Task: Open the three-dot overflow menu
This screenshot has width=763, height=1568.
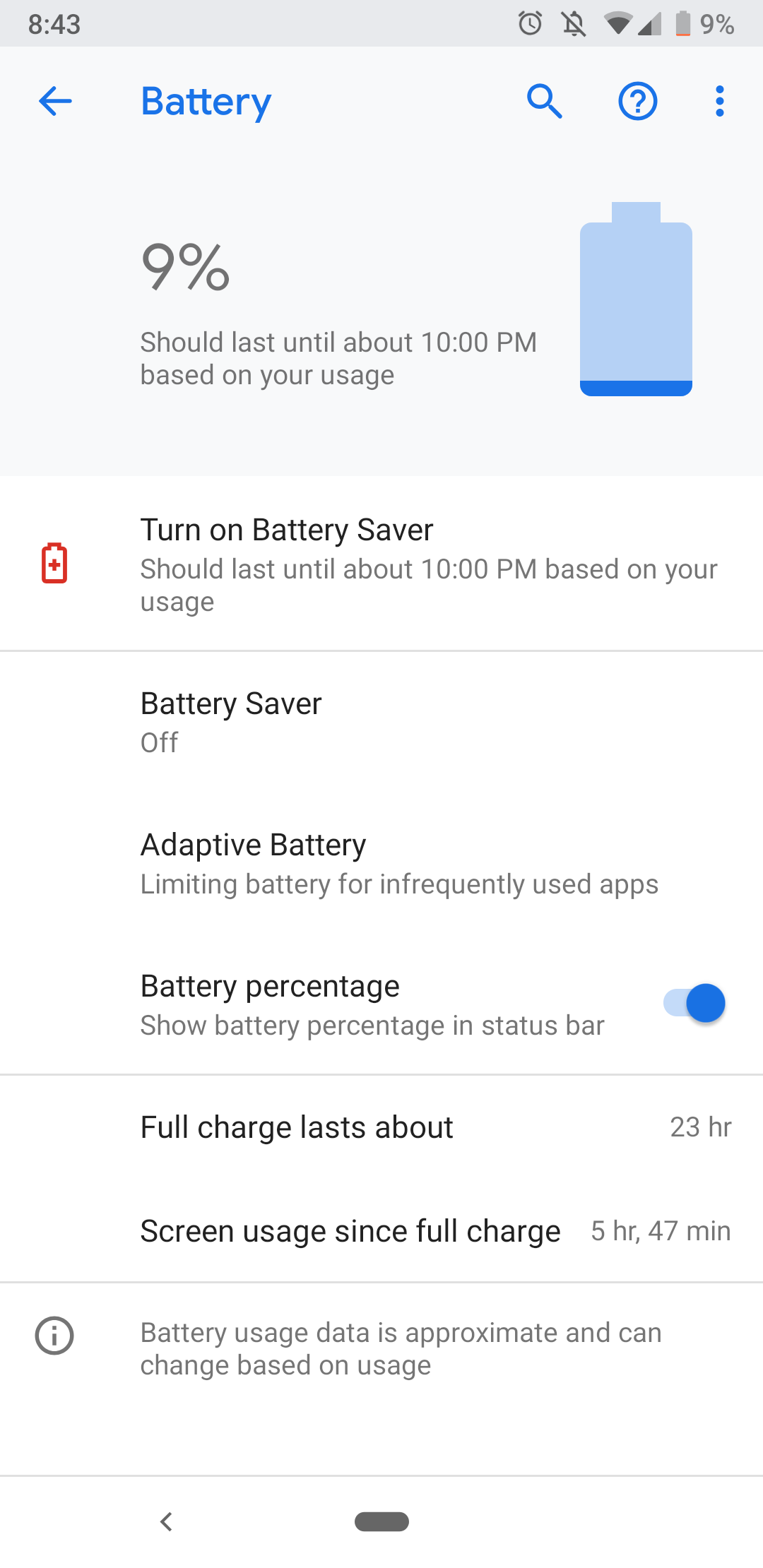Action: tap(719, 102)
